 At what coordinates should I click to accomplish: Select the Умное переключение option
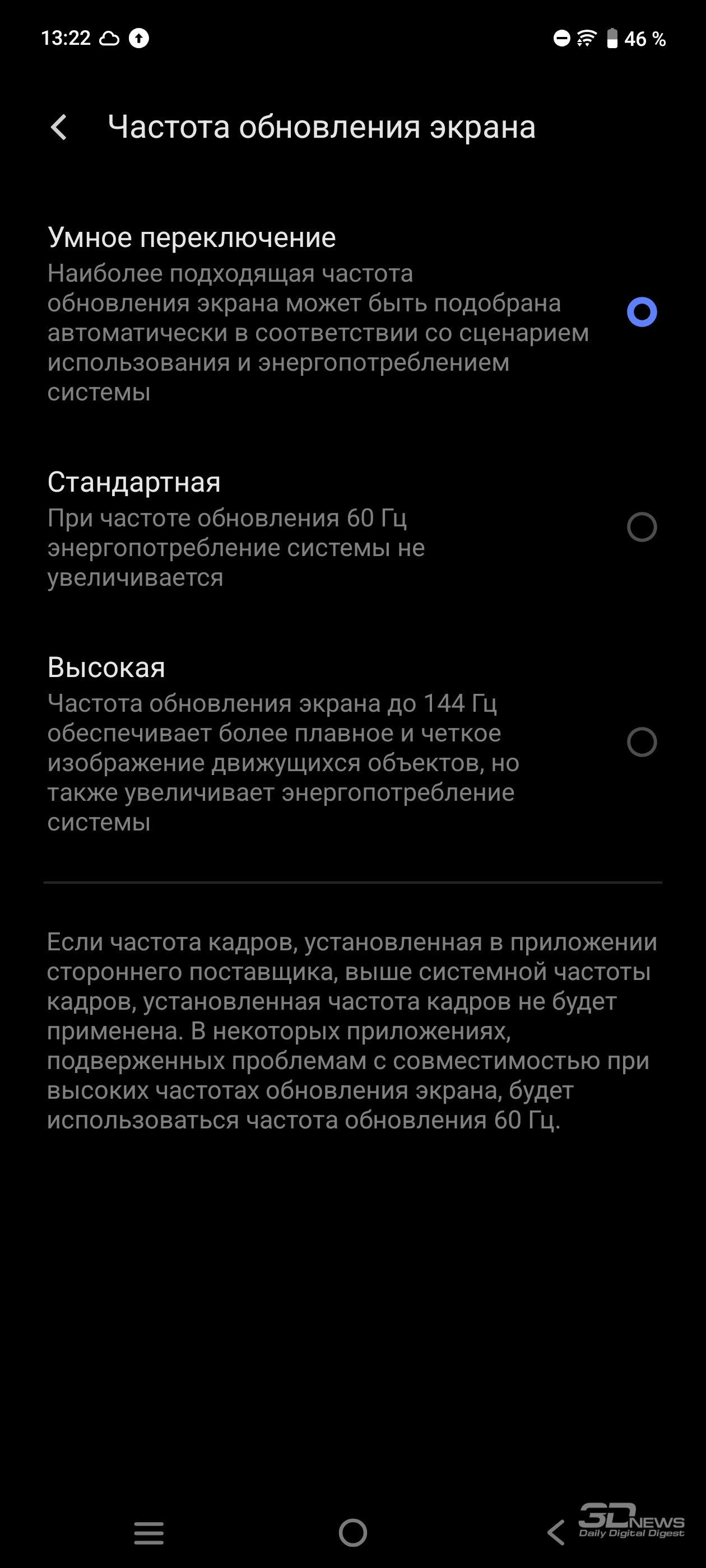[x=352, y=313]
